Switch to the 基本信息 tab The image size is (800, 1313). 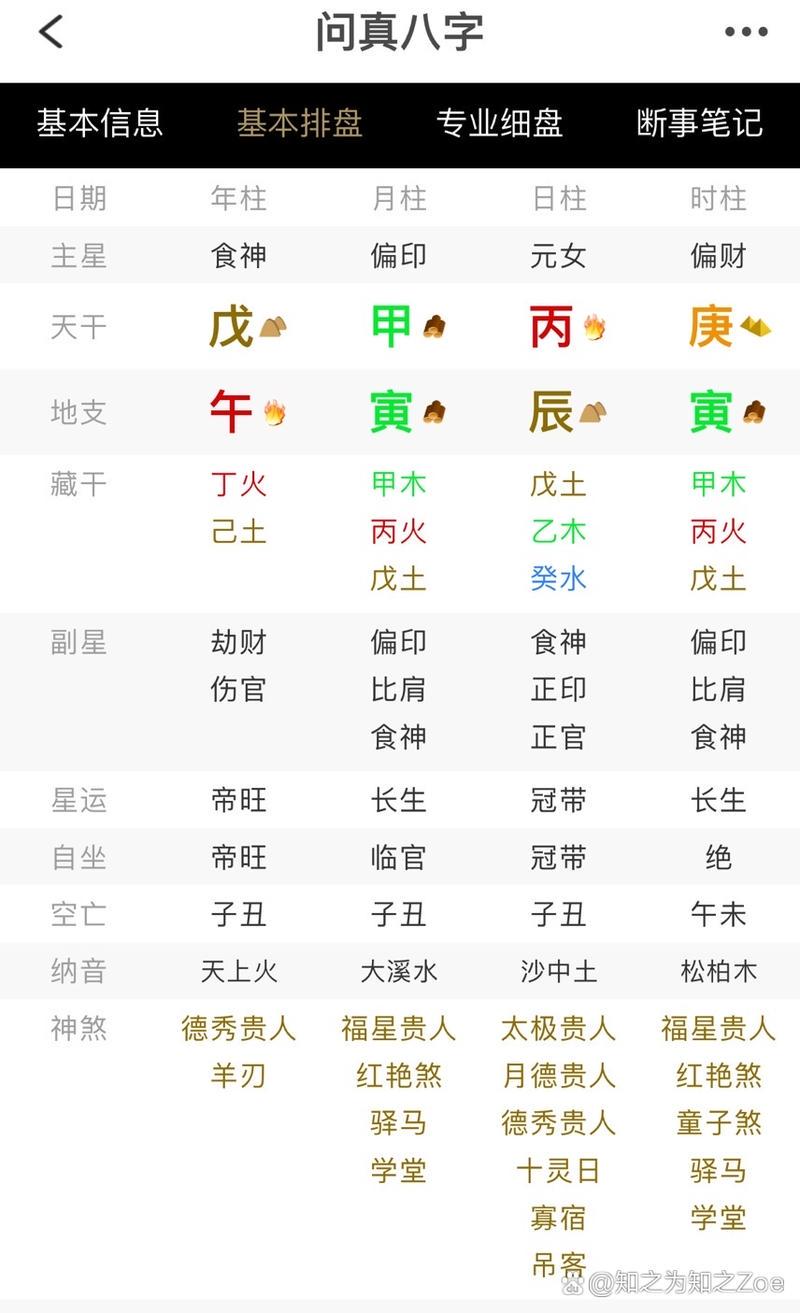[100, 123]
